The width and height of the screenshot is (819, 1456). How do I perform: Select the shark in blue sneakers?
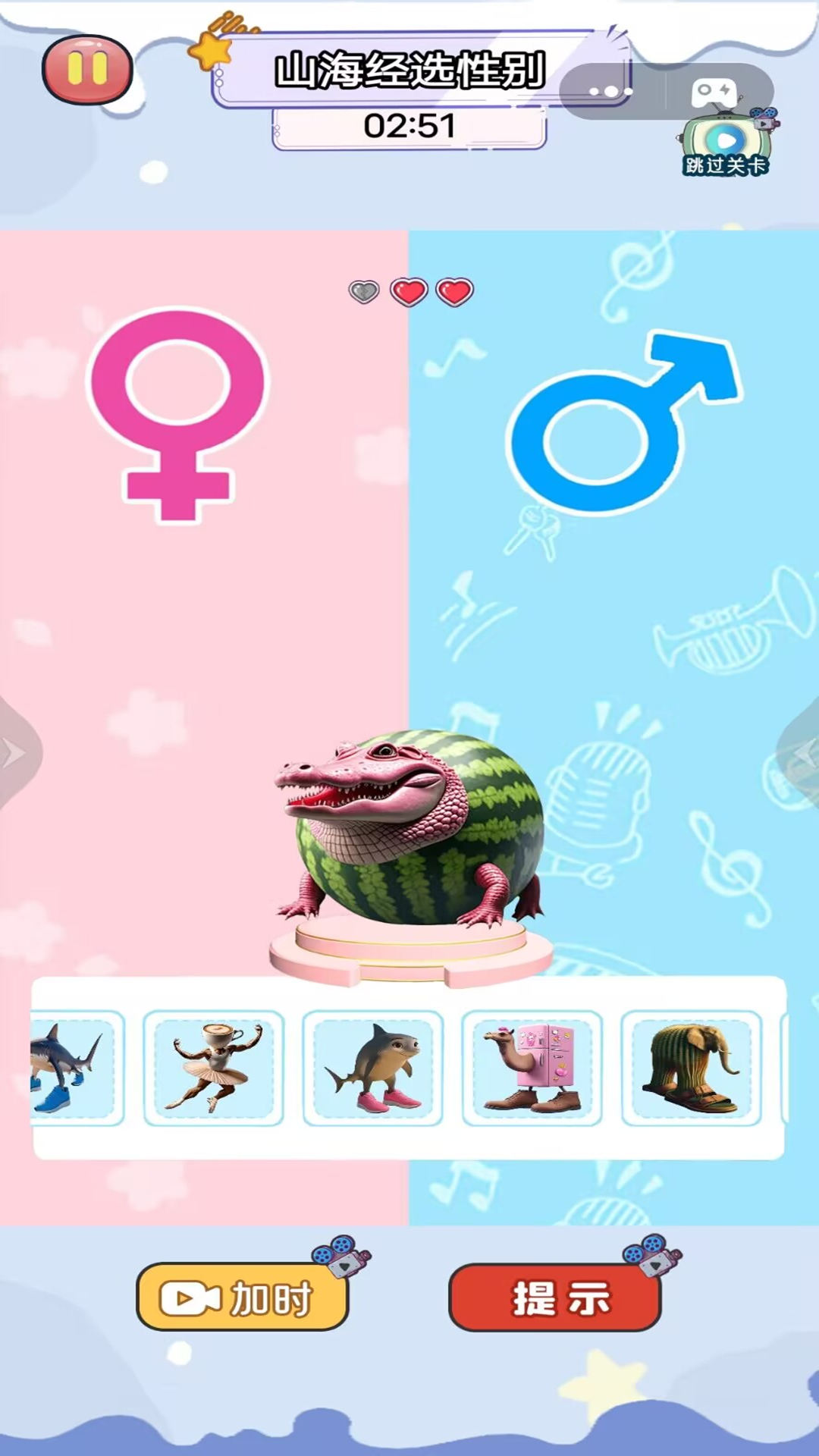[76, 1068]
